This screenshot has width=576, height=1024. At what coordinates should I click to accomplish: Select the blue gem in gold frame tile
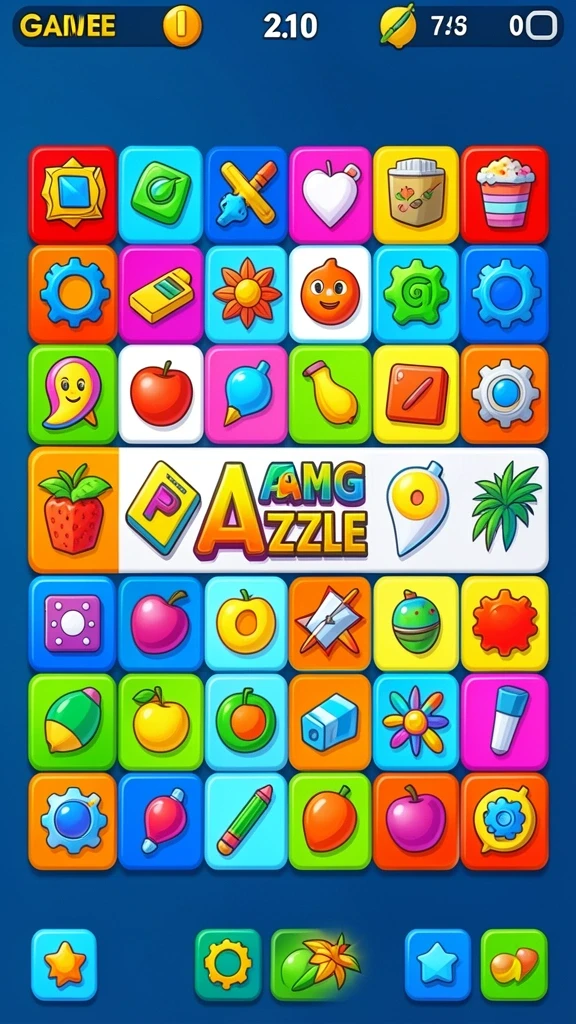pos(72,195)
